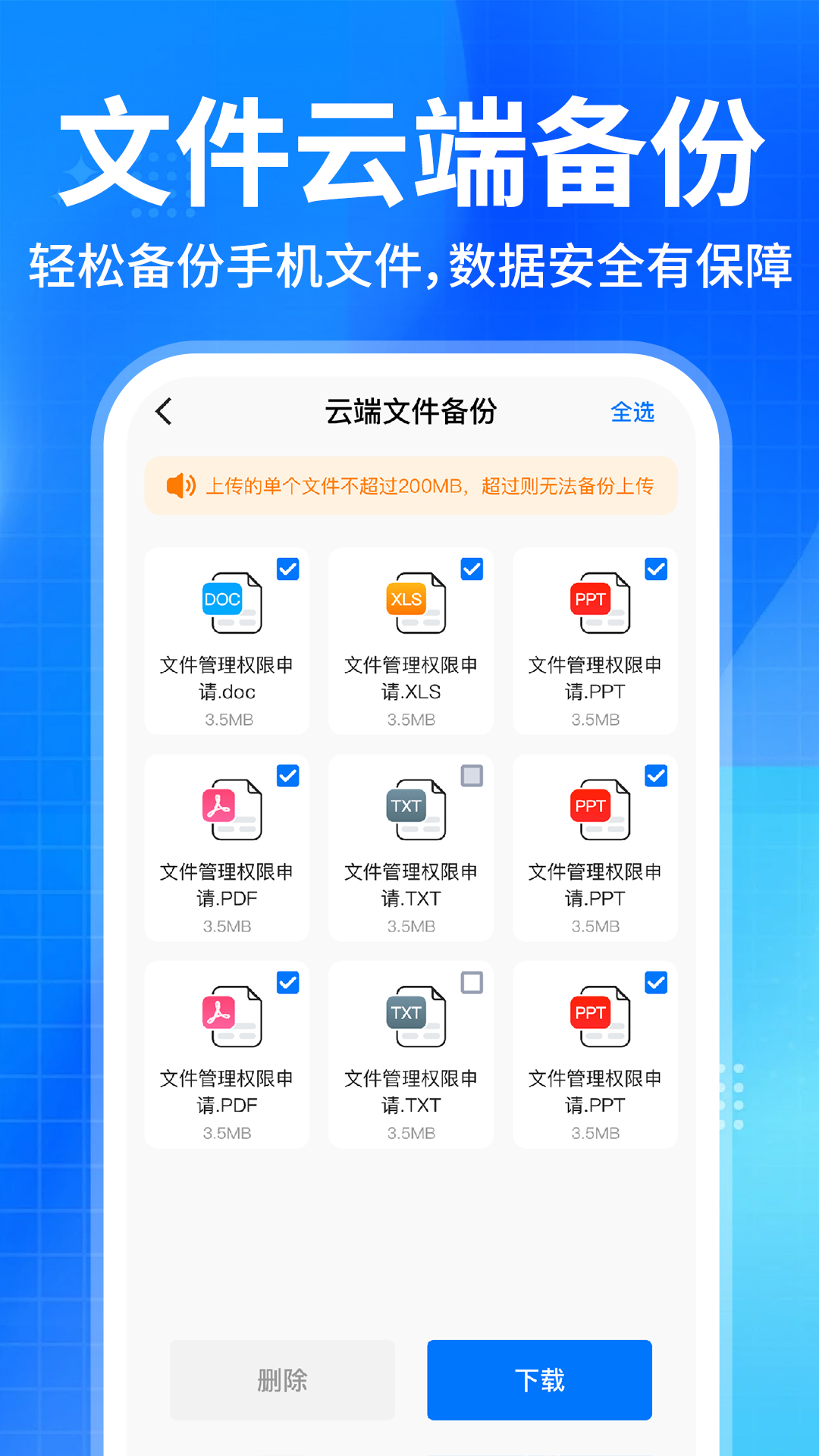Uncheck the PPT file in second row
This screenshot has width=819, height=1456.
click(x=655, y=776)
